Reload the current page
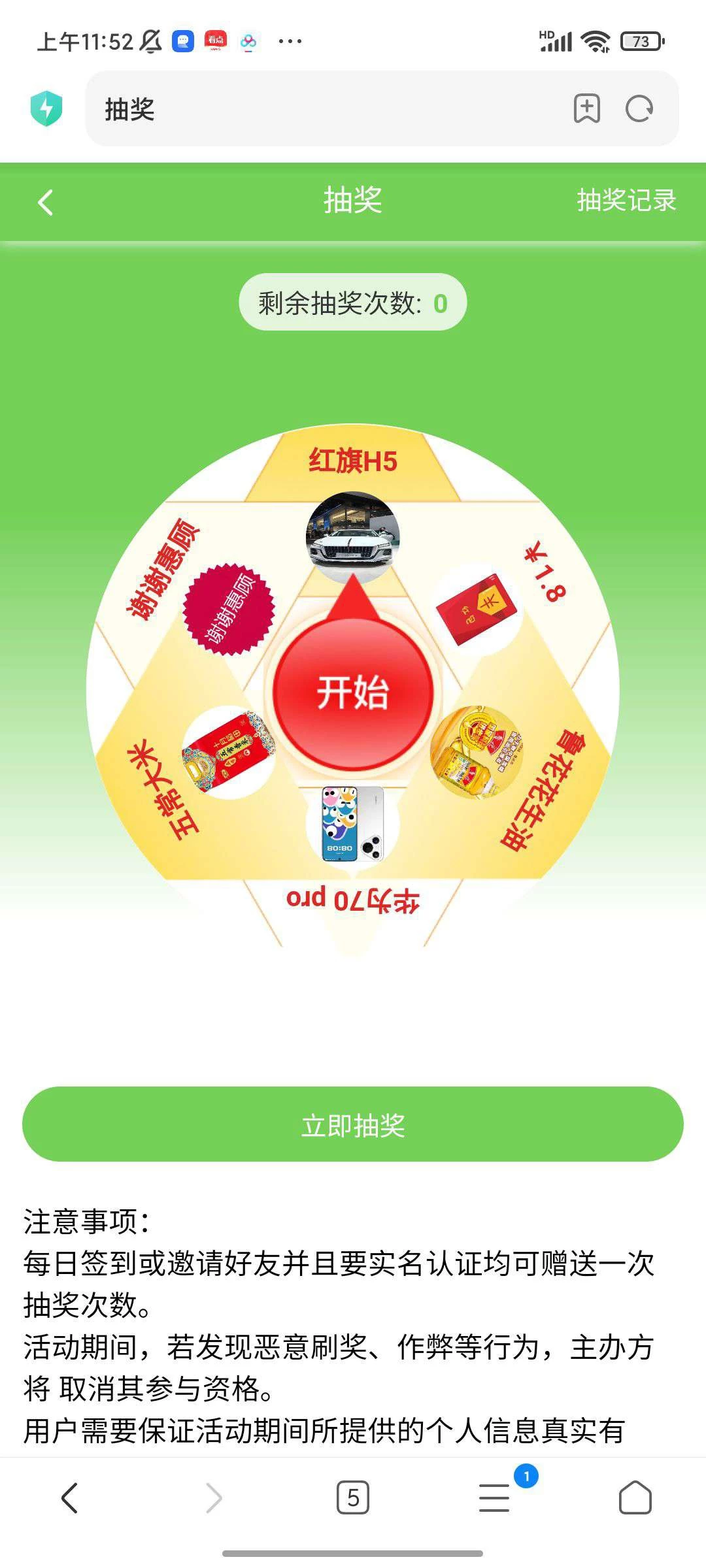Viewport: 706px width, 1568px height. click(639, 108)
